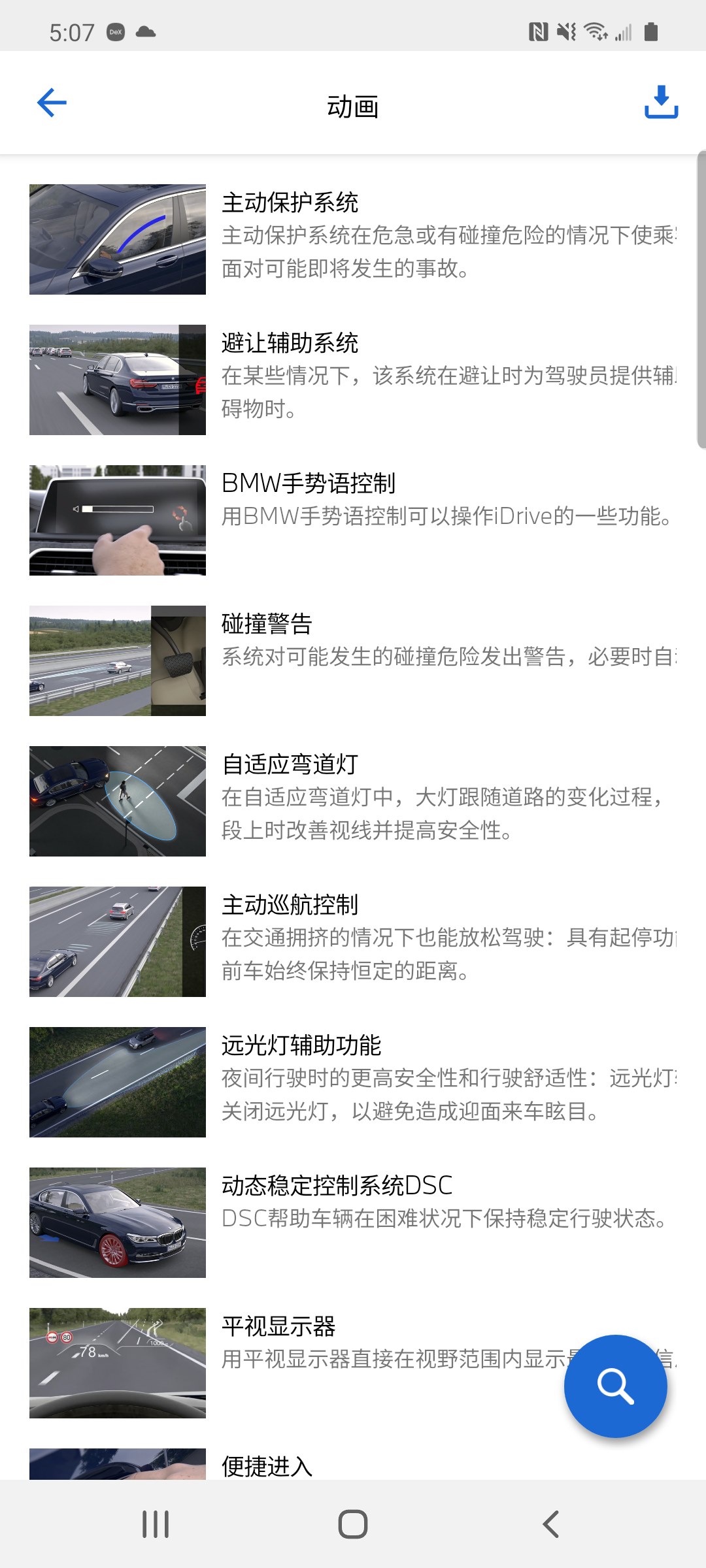Tap the 自适应弯道灯 thumbnail image
Screen dimensions: 706x1568
coord(117,800)
